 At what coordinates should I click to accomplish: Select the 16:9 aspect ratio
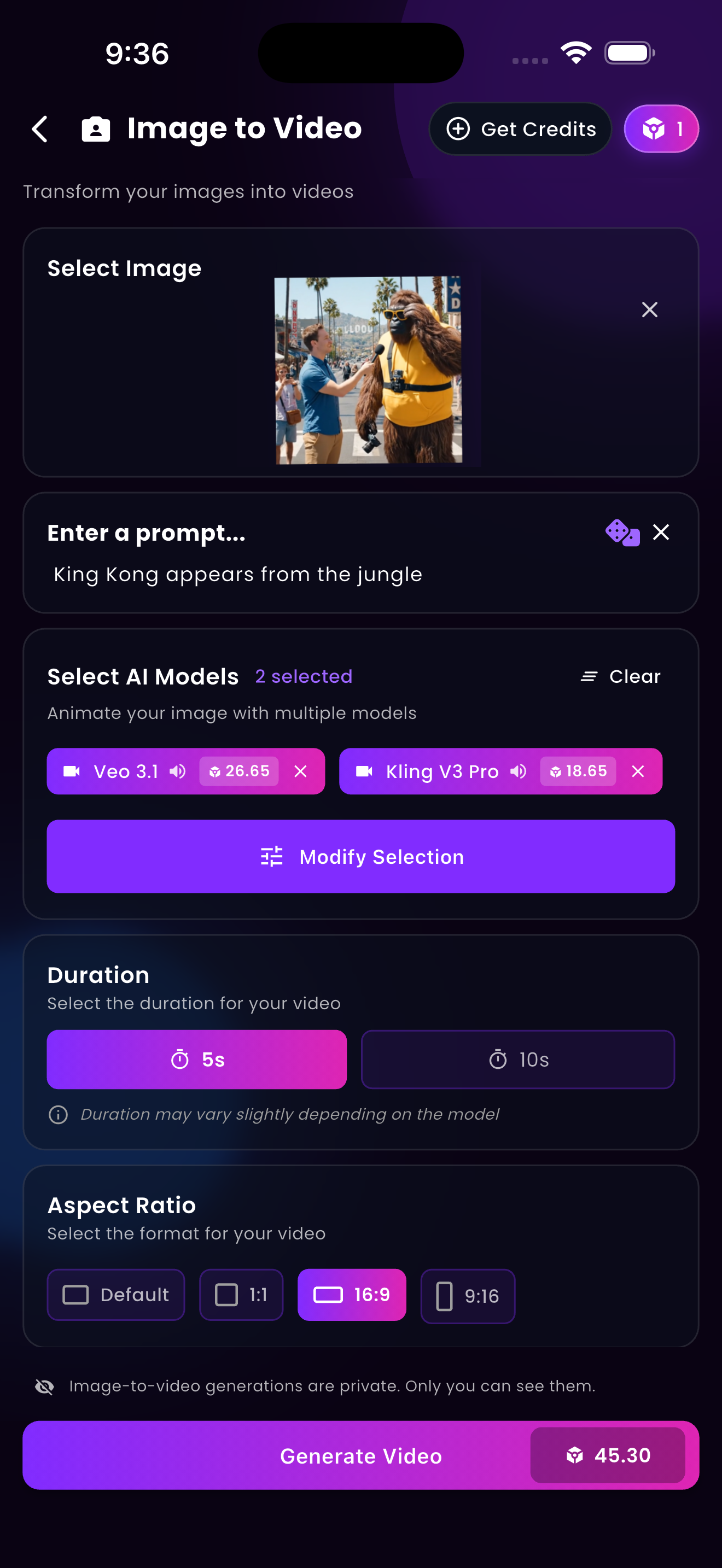(x=352, y=1295)
